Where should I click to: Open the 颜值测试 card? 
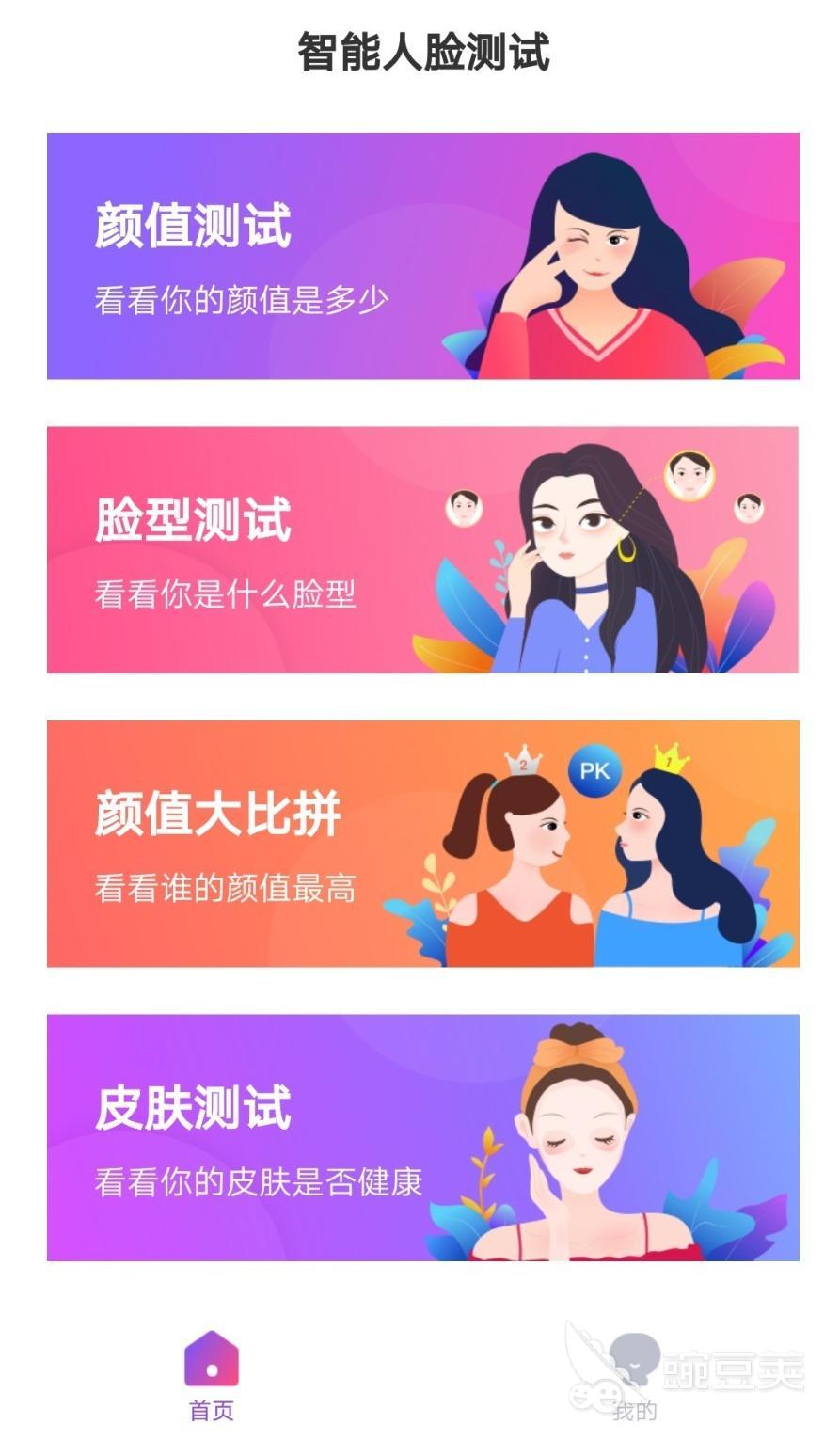pyautogui.click(x=422, y=256)
